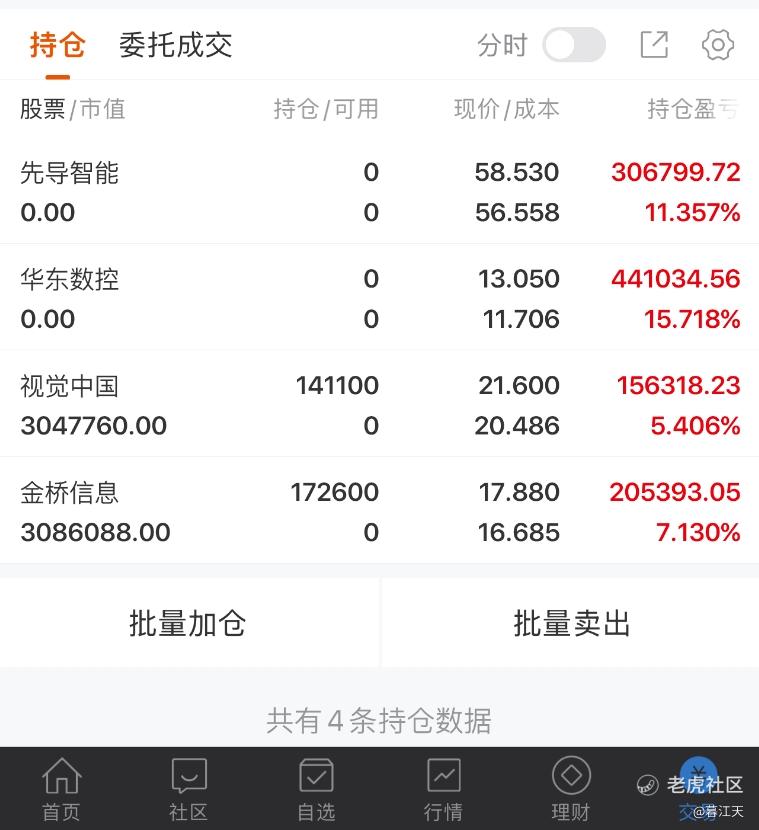This screenshot has height=830, width=759.
Task: Open the 金桥信息 holding row
Action: (379, 512)
